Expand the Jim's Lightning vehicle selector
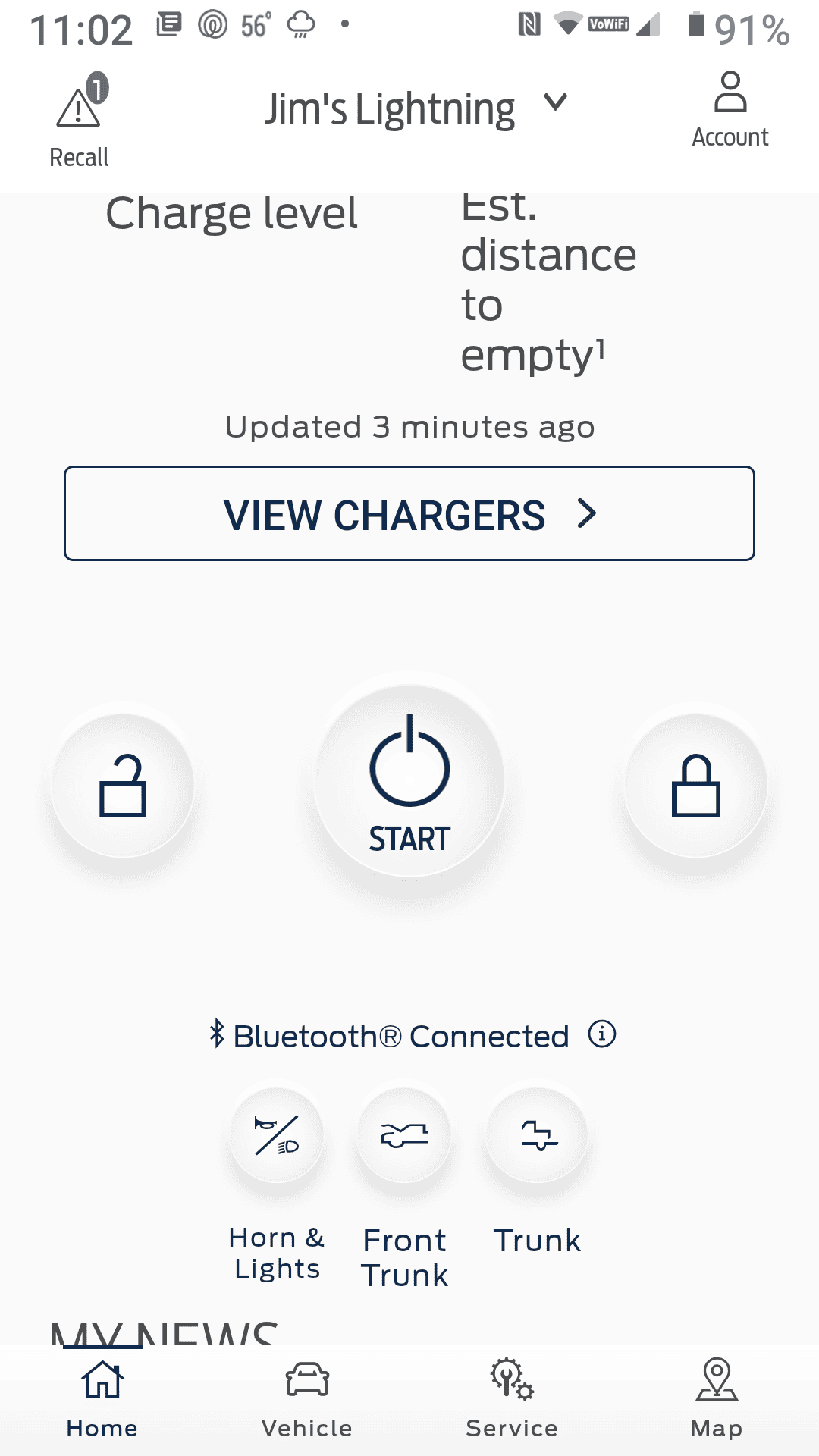The height and width of the screenshot is (1456, 819). pos(554,104)
